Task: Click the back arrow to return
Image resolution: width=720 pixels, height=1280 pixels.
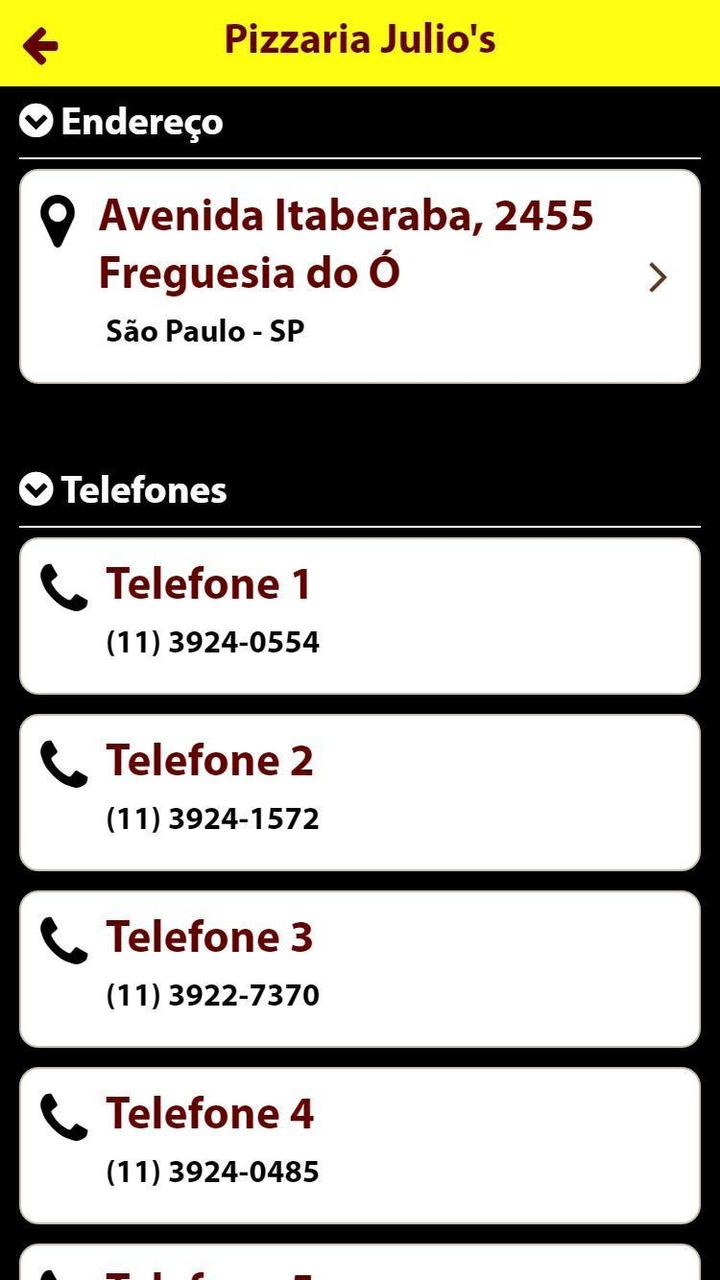Action: click(x=38, y=42)
